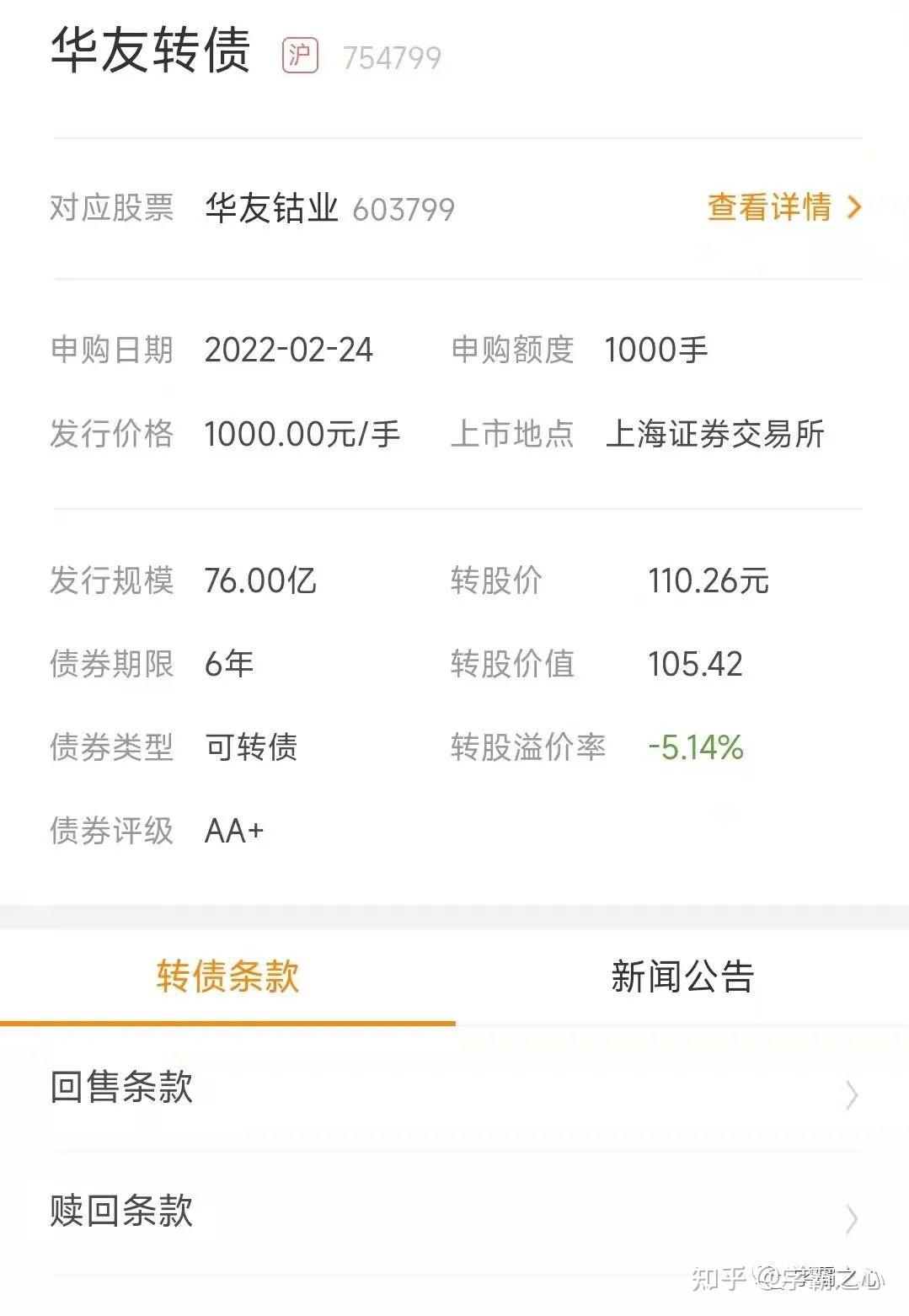
Task: Toggle selection of the 可转债 type field
Action: [250, 748]
